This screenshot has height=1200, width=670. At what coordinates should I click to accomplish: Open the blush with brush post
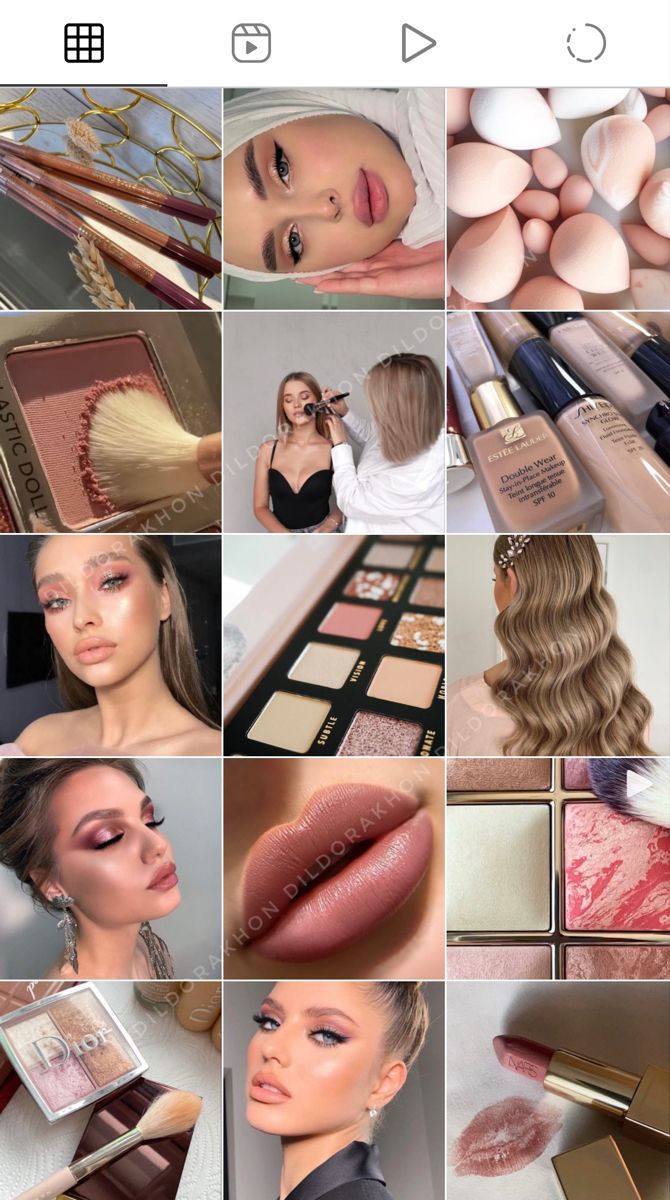(110, 422)
